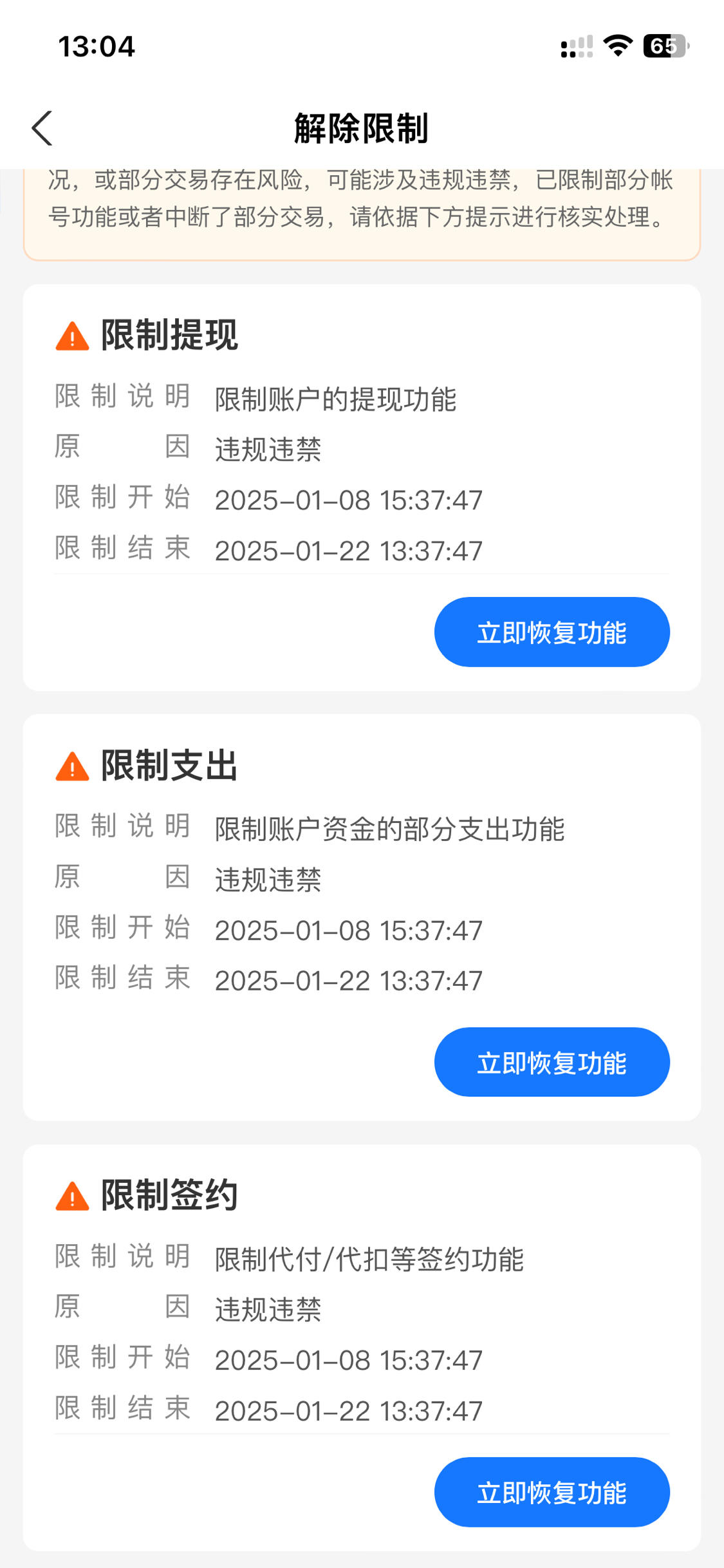Tap 立即恢复功能 under 限制签约

[552, 1492]
